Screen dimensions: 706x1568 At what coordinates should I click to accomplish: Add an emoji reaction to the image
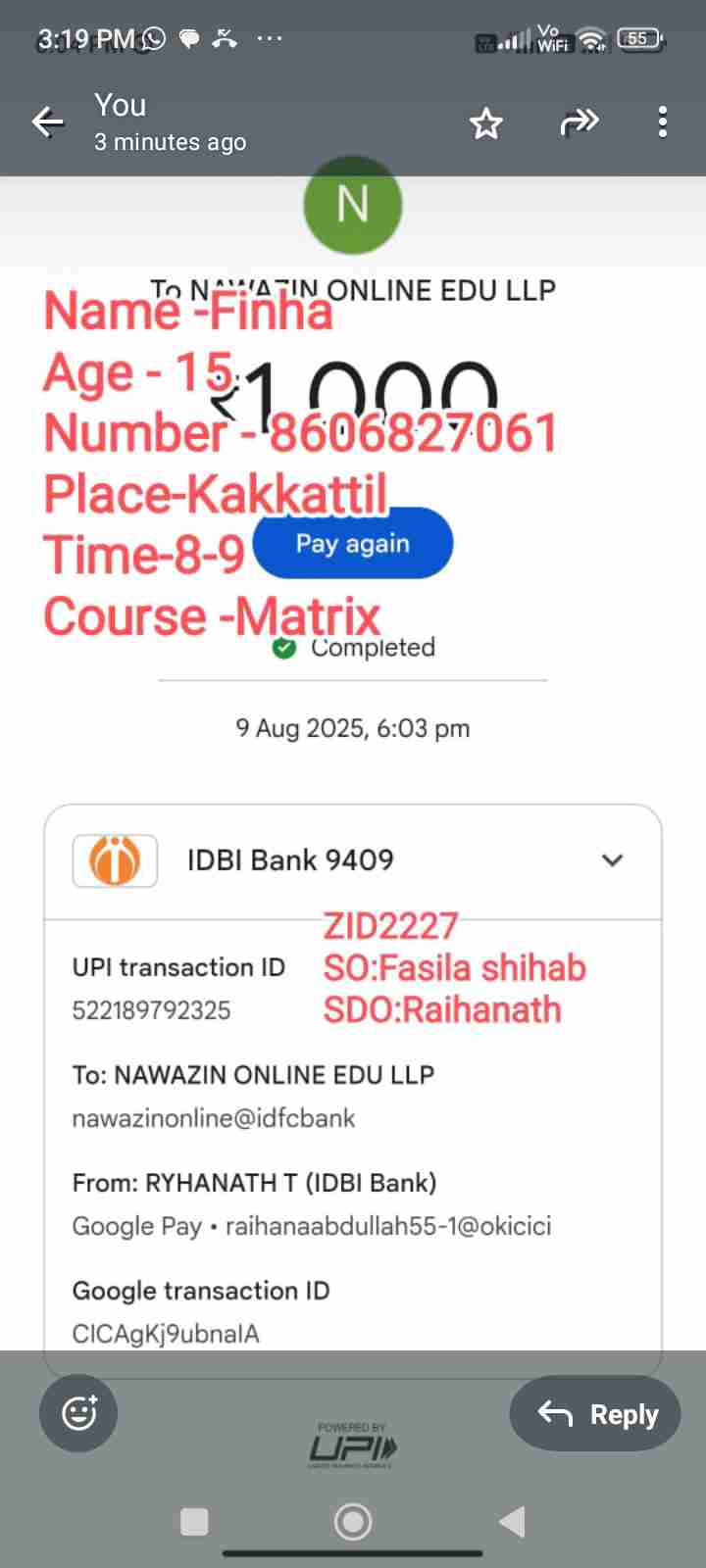point(78,1412)
